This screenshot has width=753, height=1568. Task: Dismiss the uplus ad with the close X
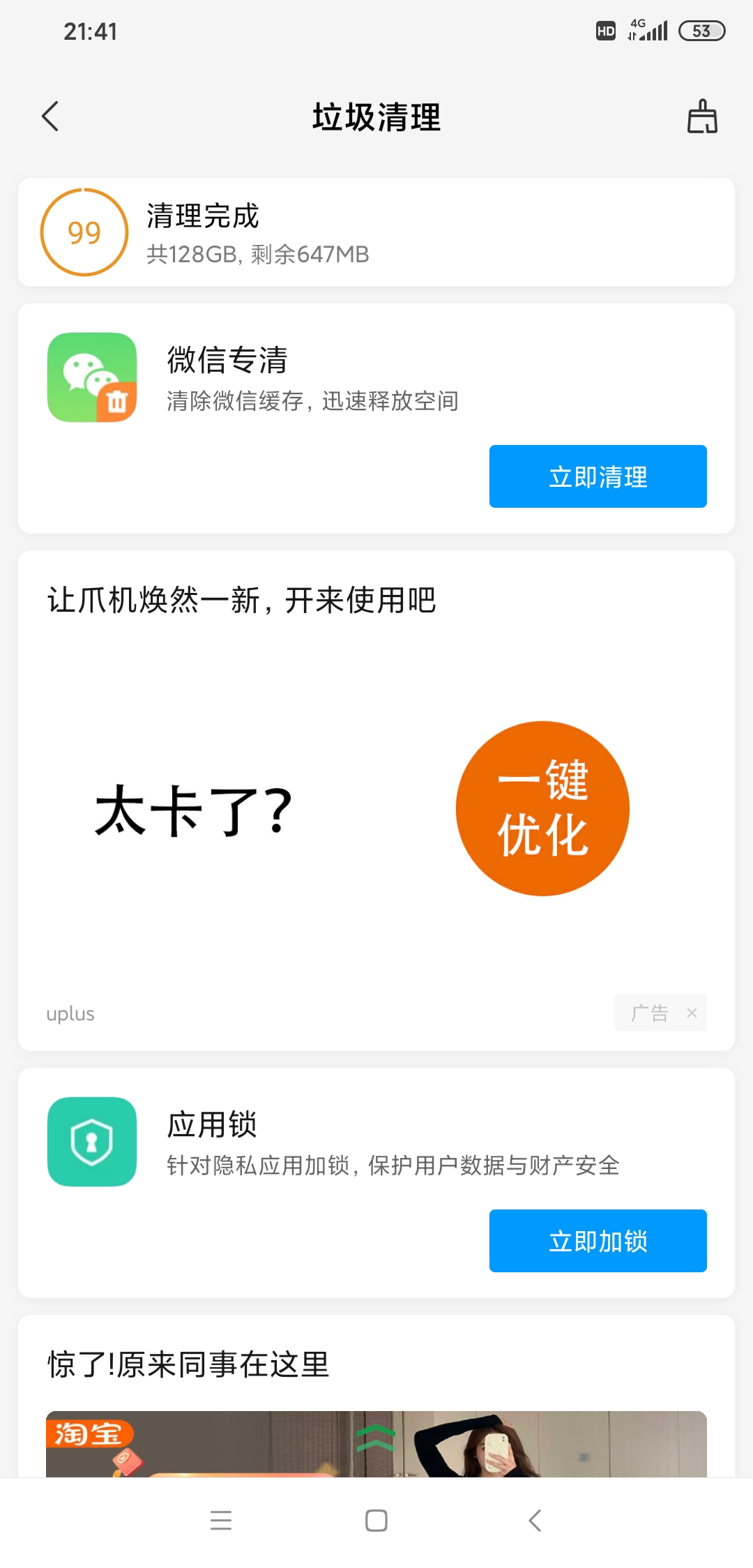coord(692,1013)
